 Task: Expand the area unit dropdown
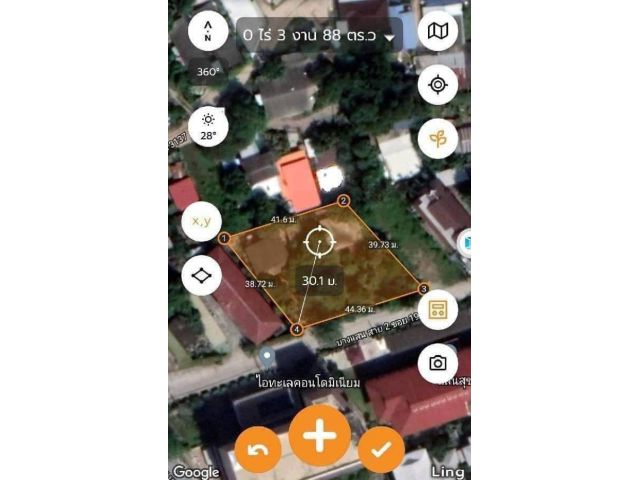click(x=389, y=37)
